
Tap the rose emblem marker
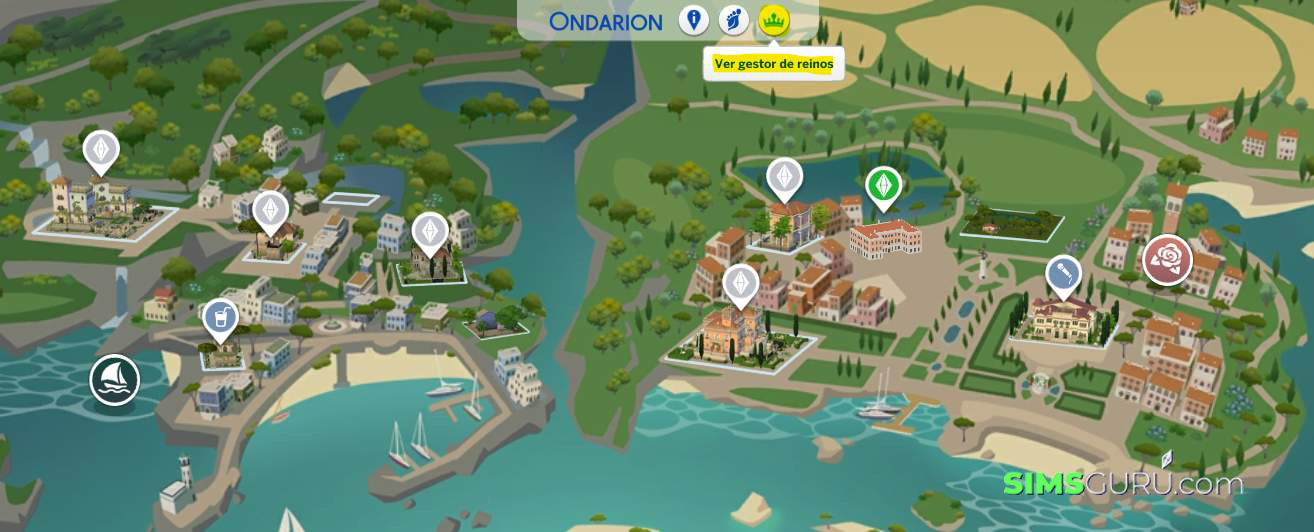[1167, 260]
